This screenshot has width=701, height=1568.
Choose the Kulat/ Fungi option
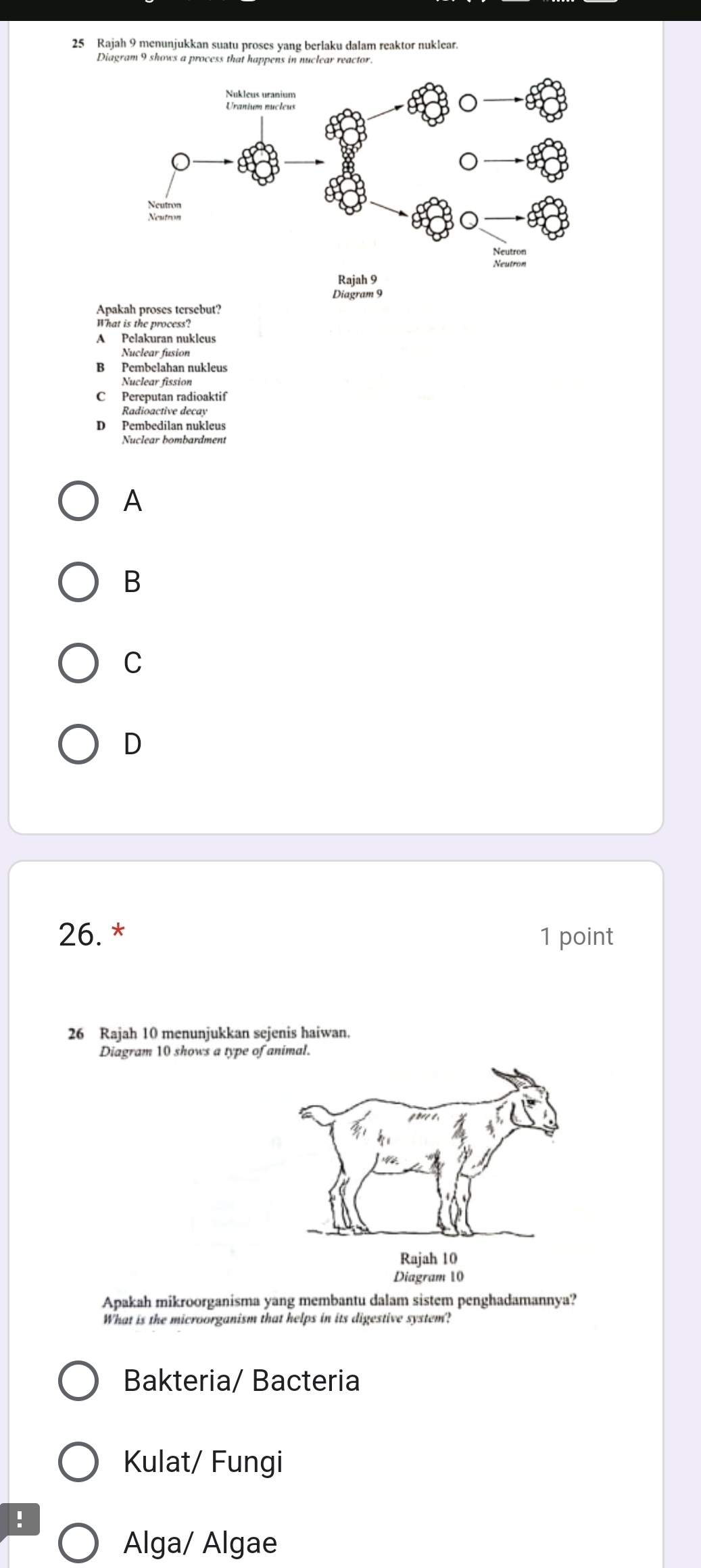(x=78, y=1462)
